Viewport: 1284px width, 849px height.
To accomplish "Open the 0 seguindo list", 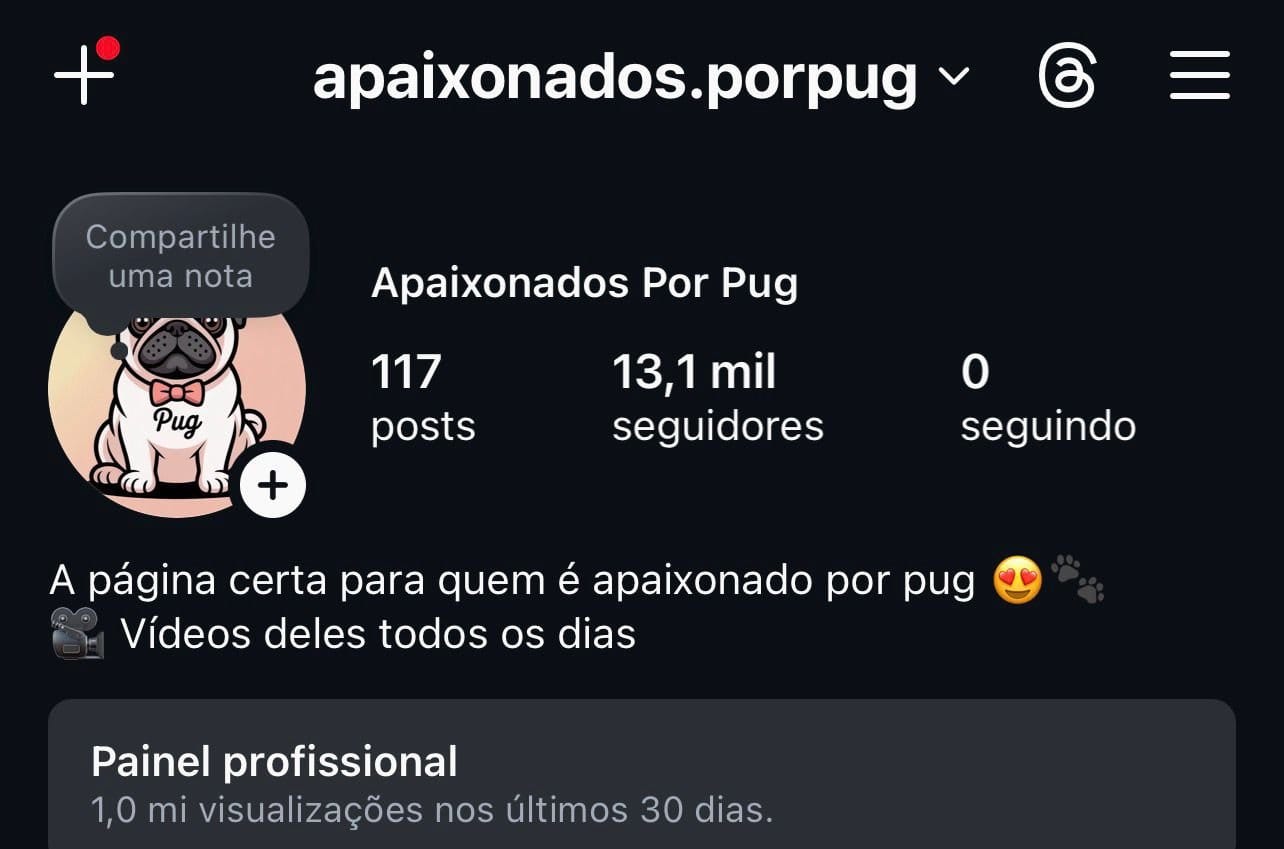I will coord(1047,398).
